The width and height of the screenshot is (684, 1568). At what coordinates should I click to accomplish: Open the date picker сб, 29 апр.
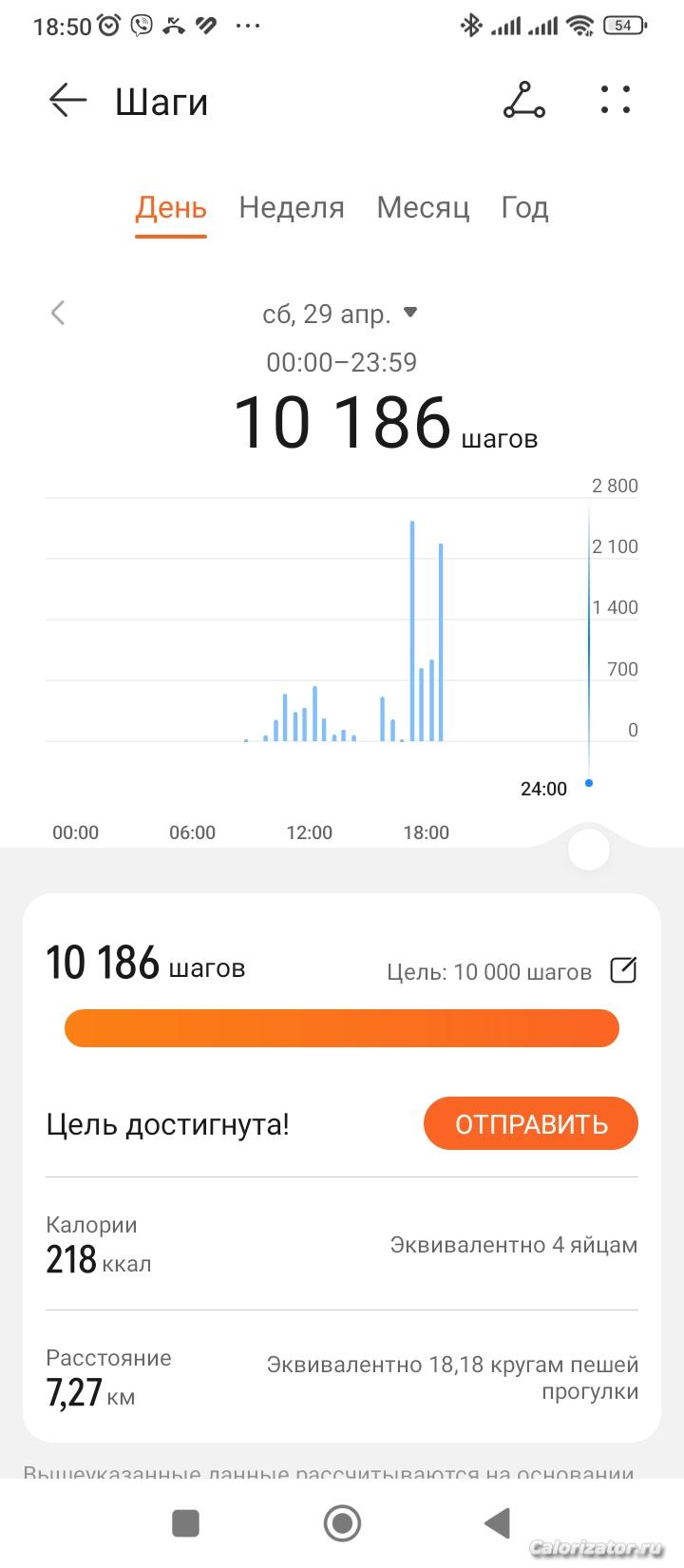click(x=339, y=314)
